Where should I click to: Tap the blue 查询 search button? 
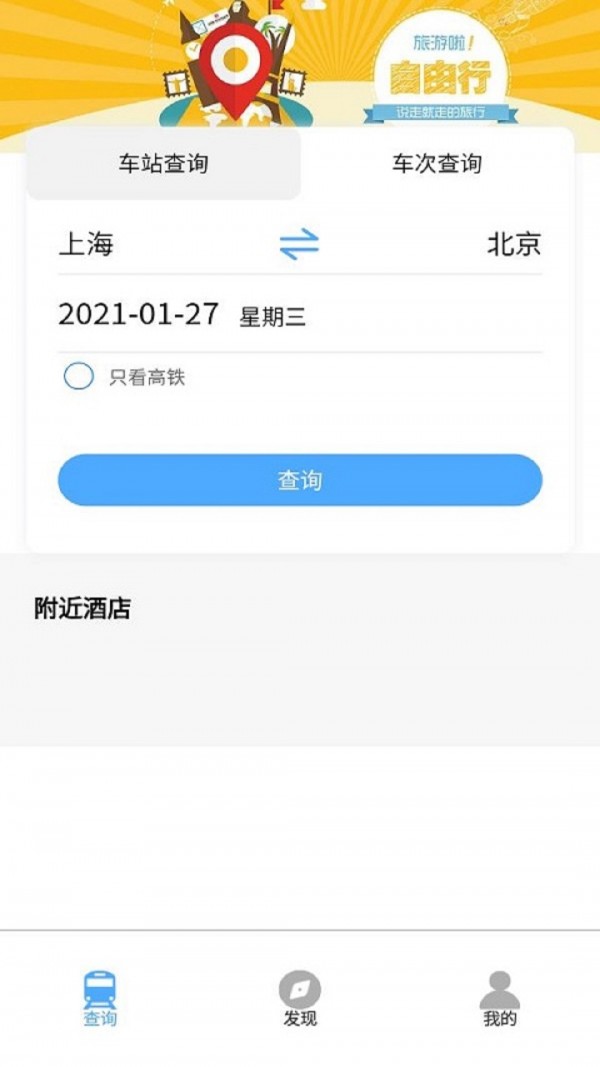click(x=299, y=480)
